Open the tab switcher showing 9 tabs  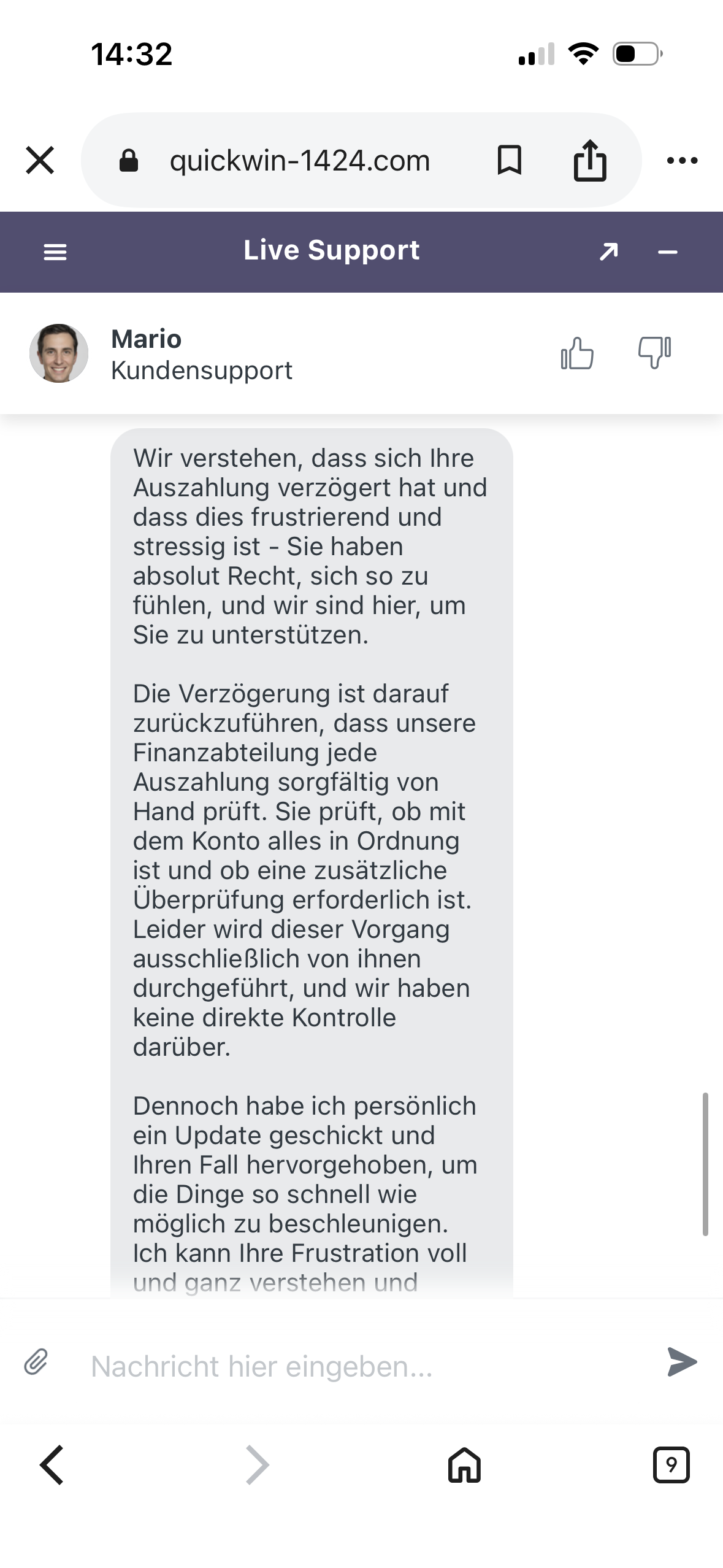click(x=671, y=1464)
